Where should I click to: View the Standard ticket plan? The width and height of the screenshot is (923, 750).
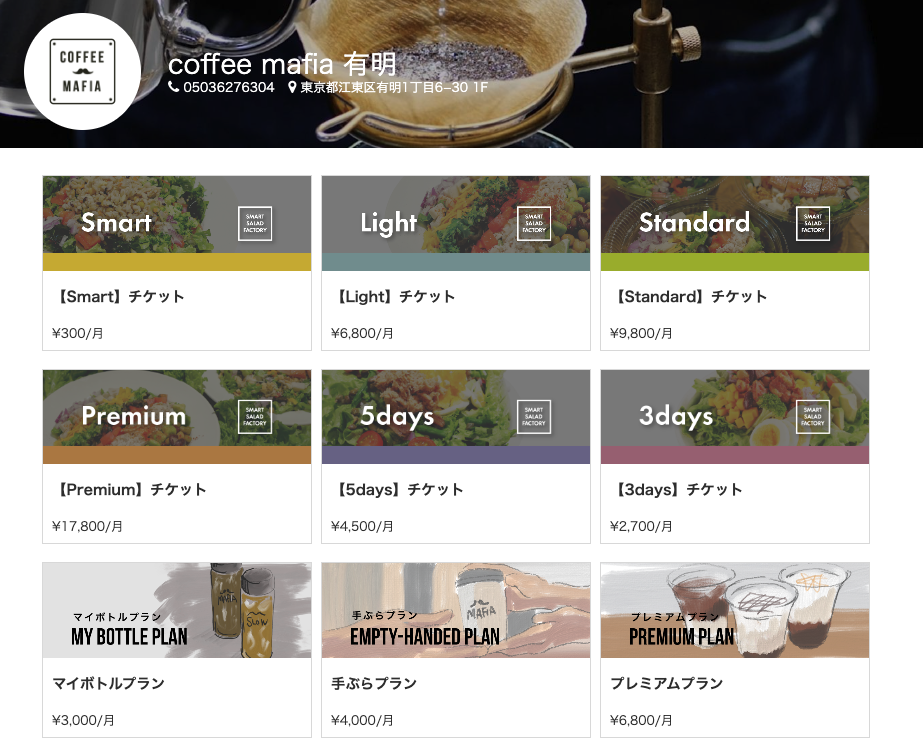coord(735,263)
